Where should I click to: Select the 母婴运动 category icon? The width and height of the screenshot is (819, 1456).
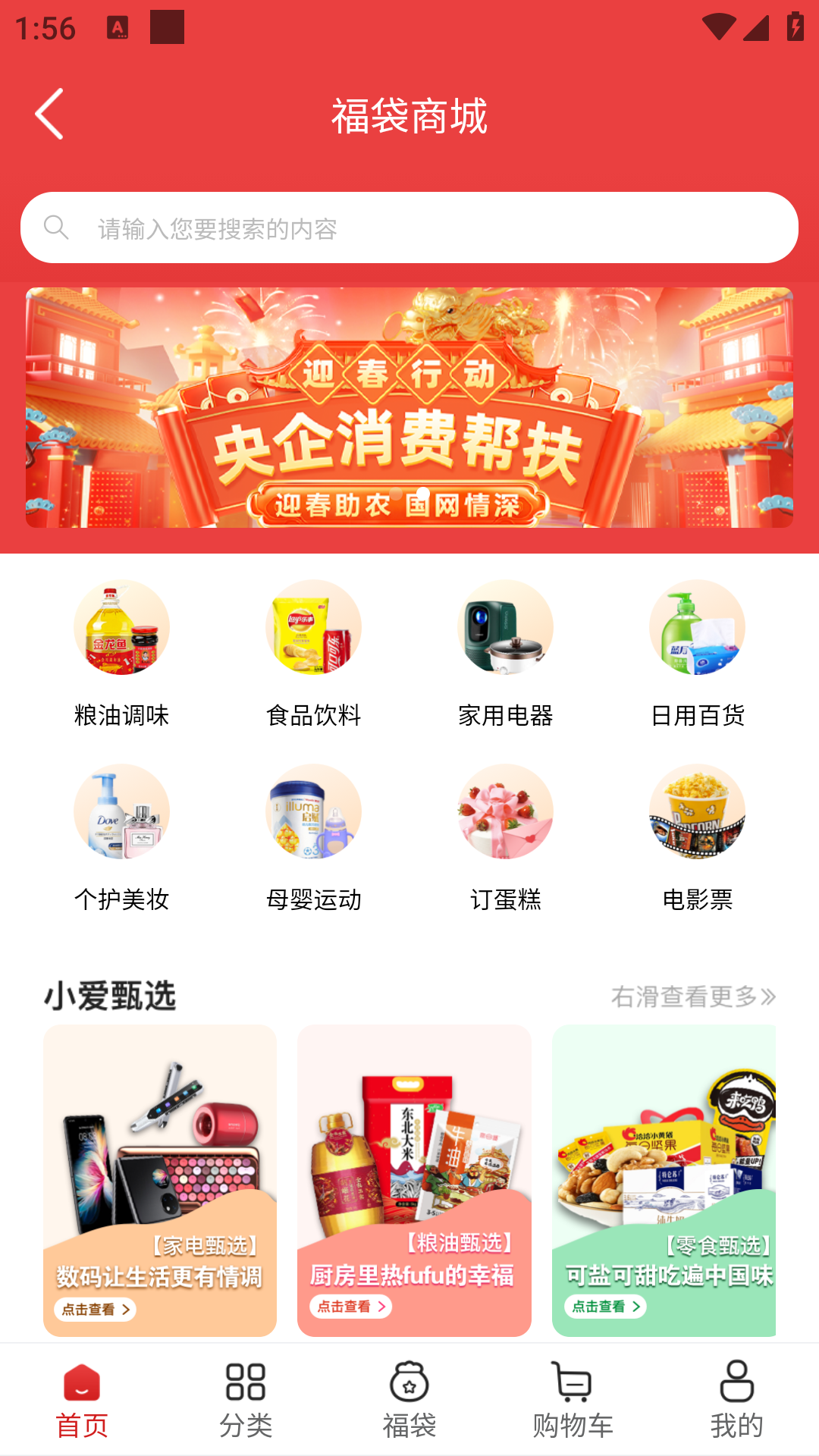pyautogui.click(x=314, y=812)
